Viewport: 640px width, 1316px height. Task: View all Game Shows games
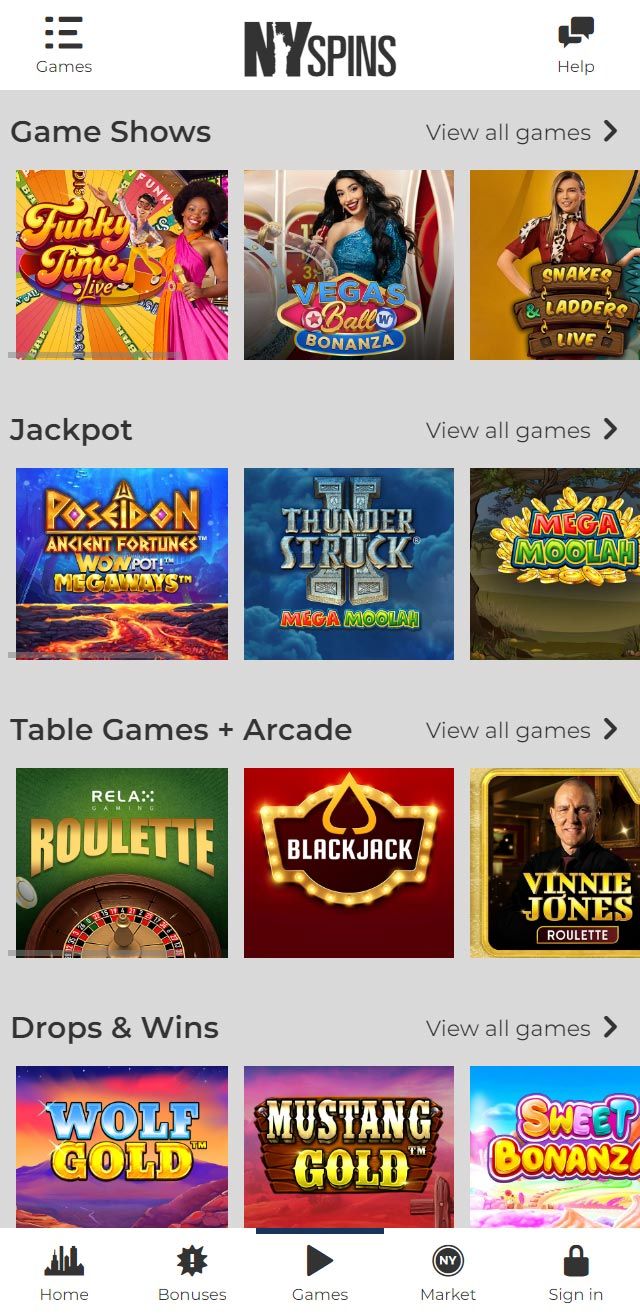pyautogui.click(x=522, y=132)
